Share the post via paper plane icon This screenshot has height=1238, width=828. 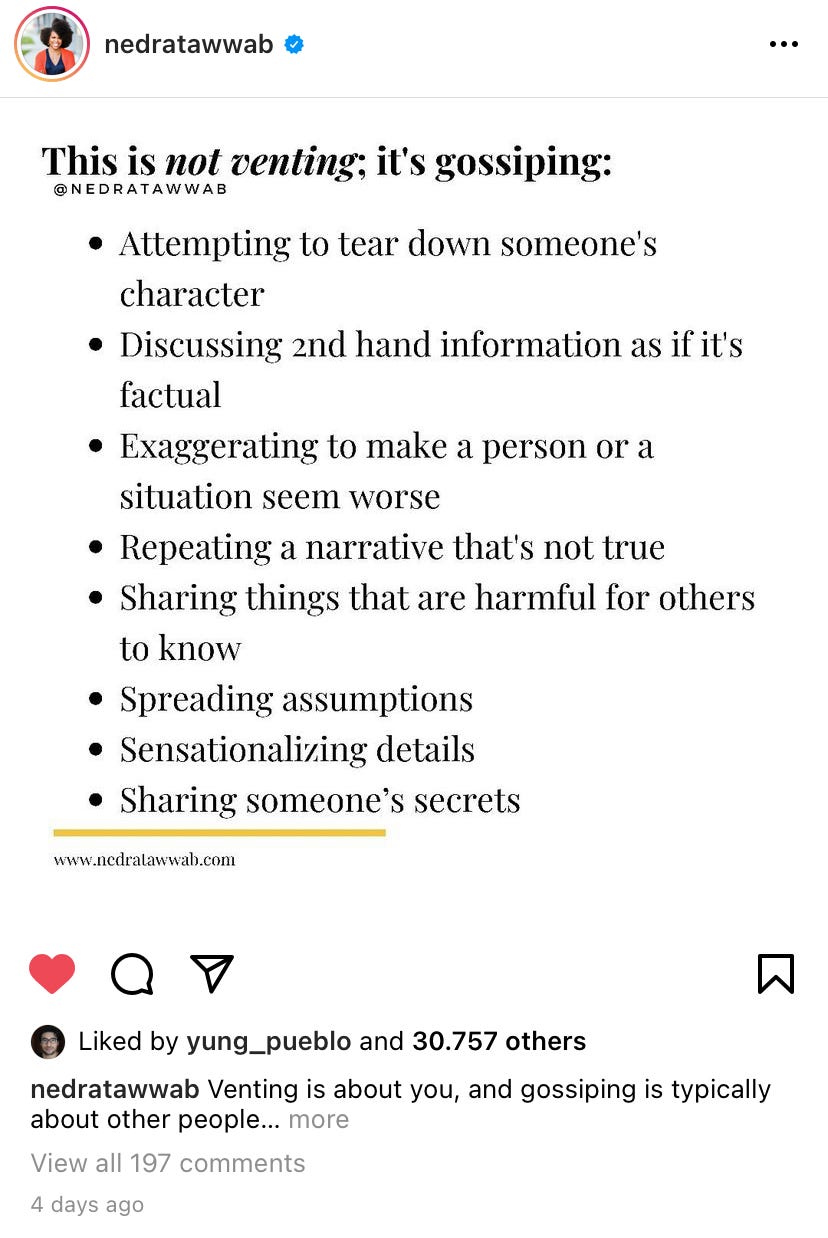(211, 973)
